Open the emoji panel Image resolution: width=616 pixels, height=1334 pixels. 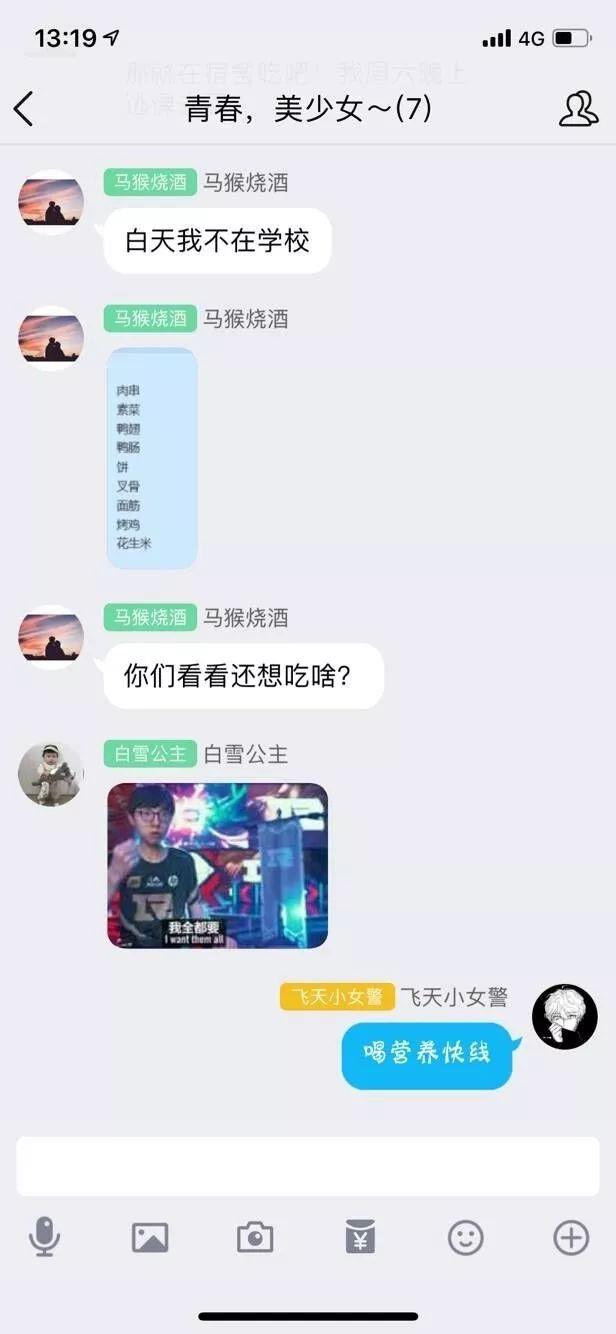(465, 1238)
